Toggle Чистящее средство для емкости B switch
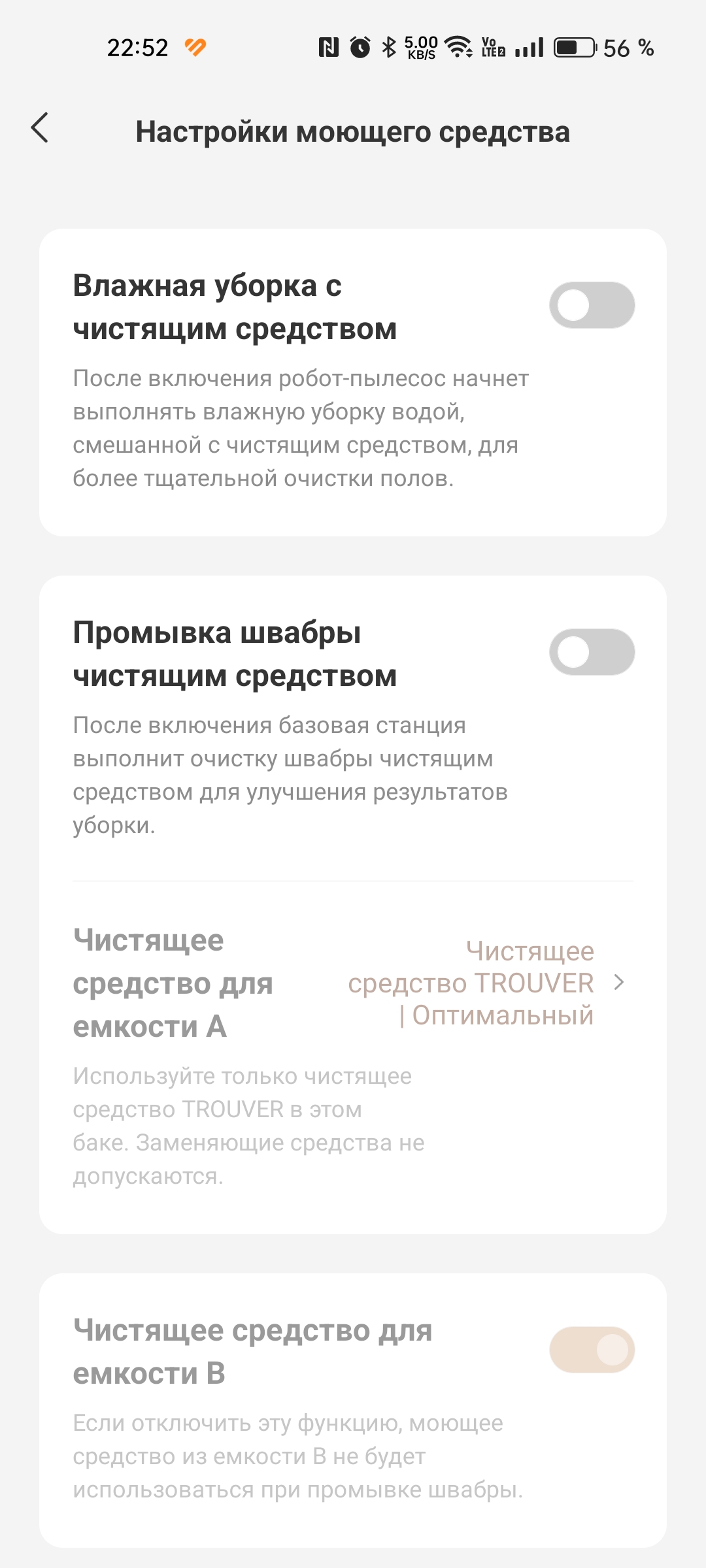This screenshot has width=706, height=1568. pyautogui.click(x=592, y=1349)
